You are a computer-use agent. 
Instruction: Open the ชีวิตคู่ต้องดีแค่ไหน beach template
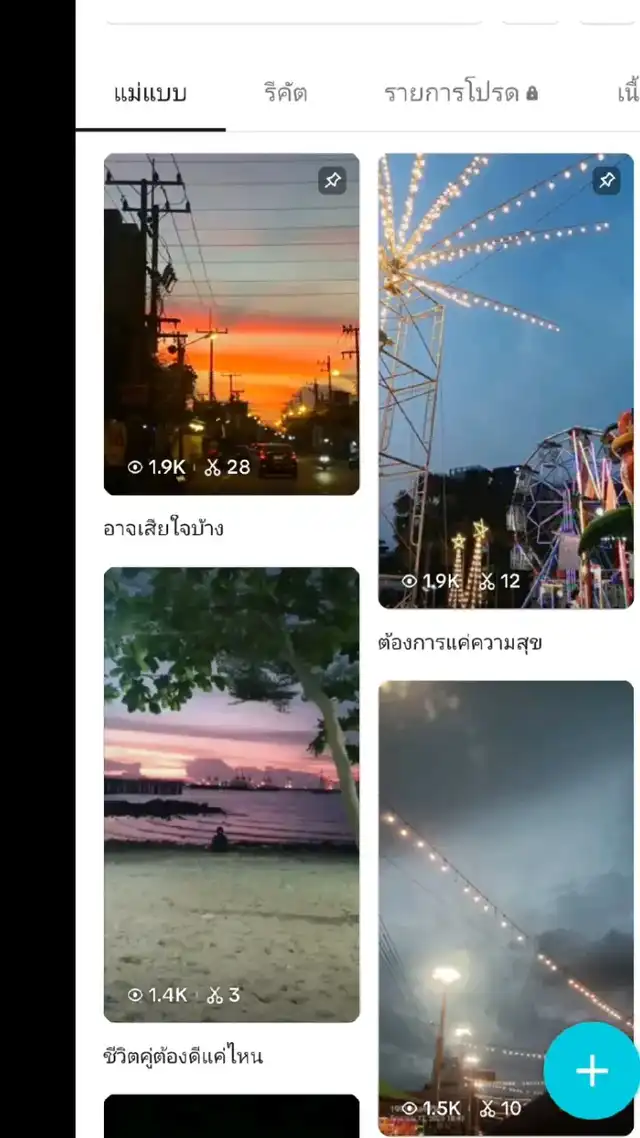click(231, 794)
